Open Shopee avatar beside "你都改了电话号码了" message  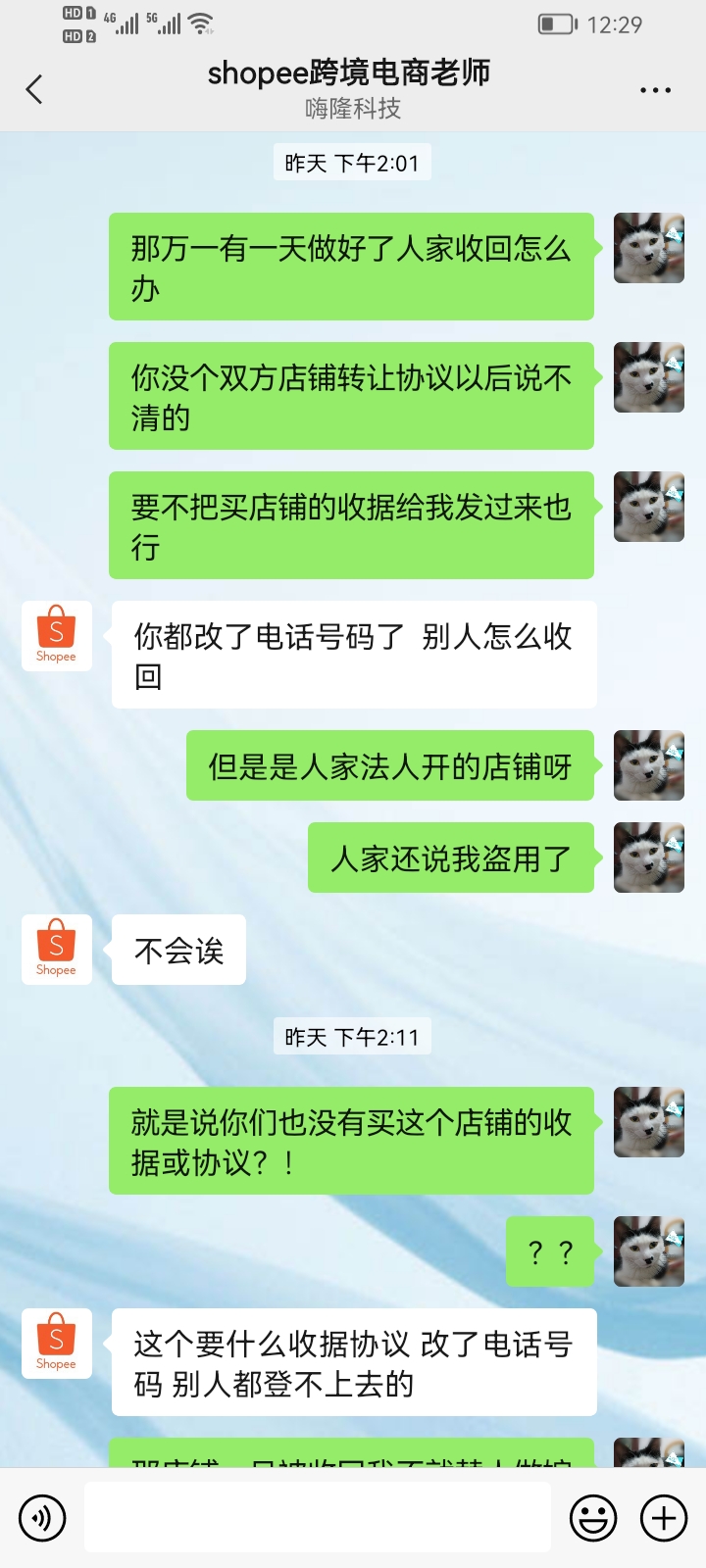pos(57,636)
